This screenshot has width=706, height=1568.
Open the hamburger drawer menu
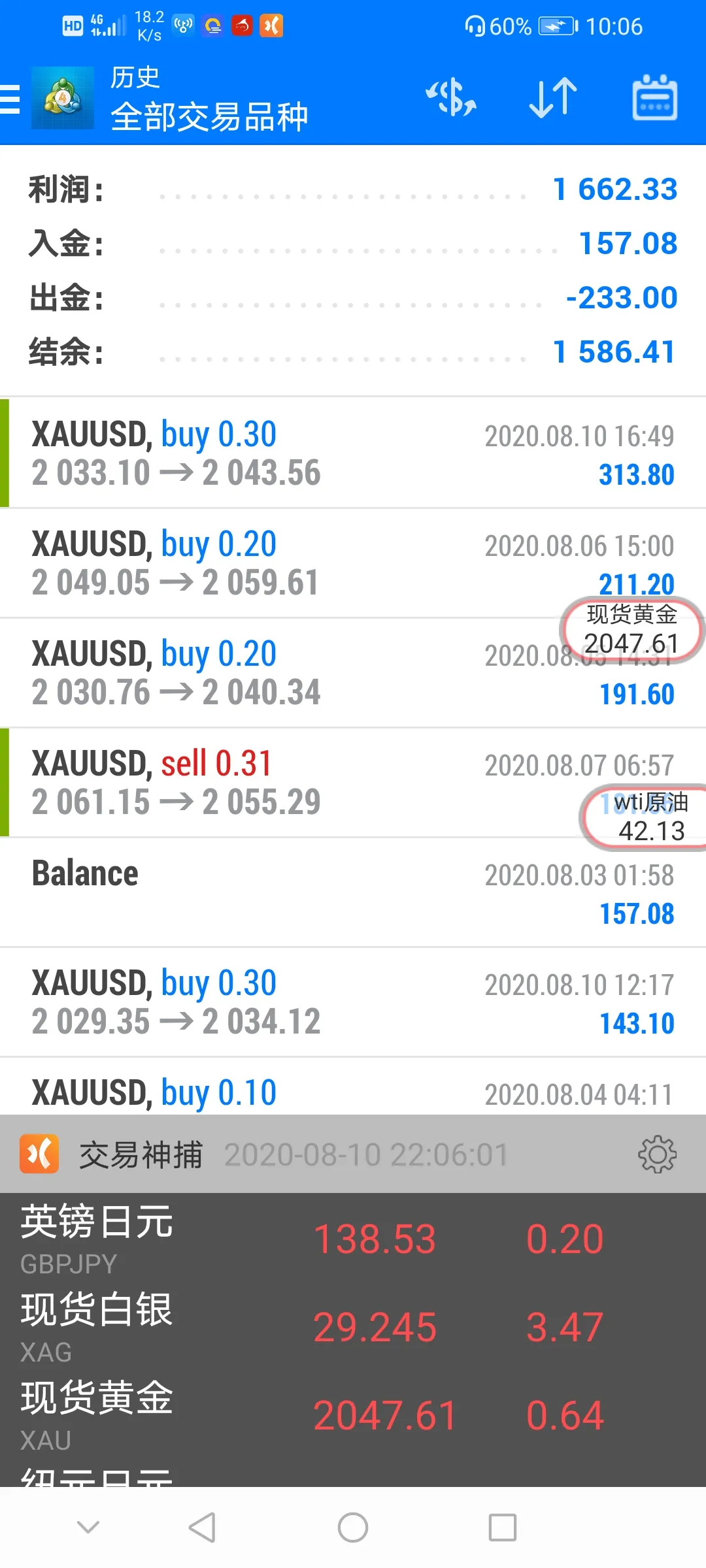(10, 99)
